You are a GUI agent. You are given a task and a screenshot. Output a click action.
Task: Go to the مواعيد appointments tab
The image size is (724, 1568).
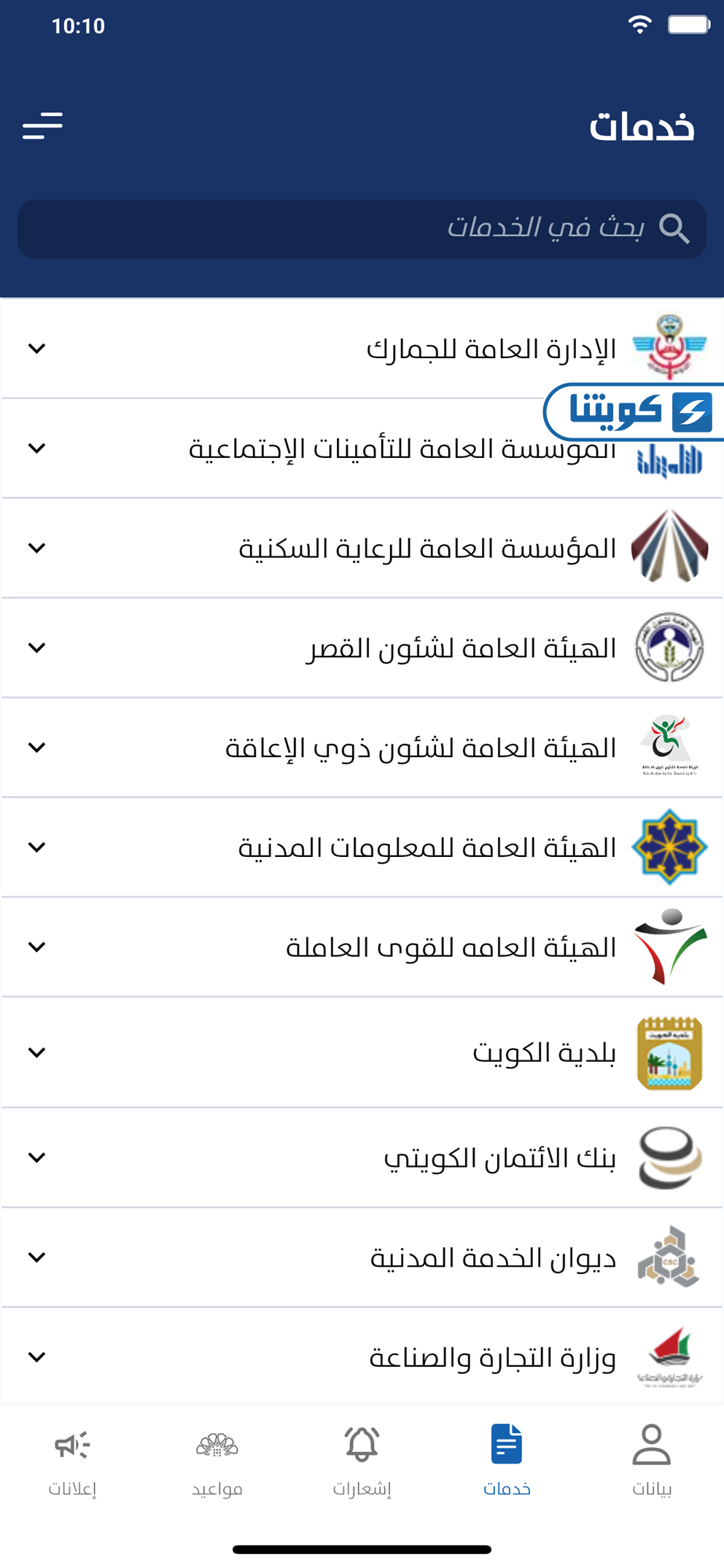(217, 1460)
